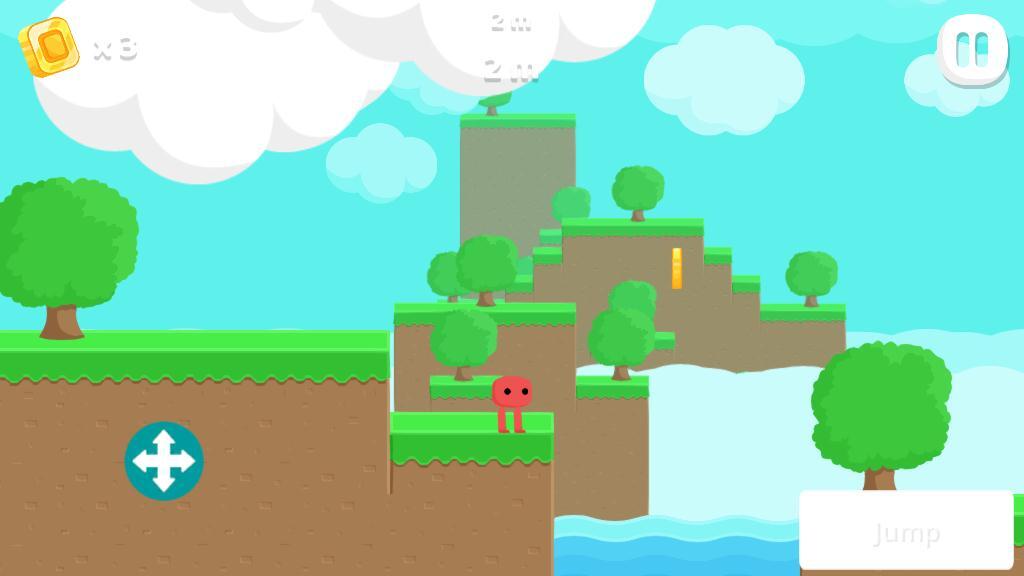
Task: Tap the Jump button
Action: [906, 531]
